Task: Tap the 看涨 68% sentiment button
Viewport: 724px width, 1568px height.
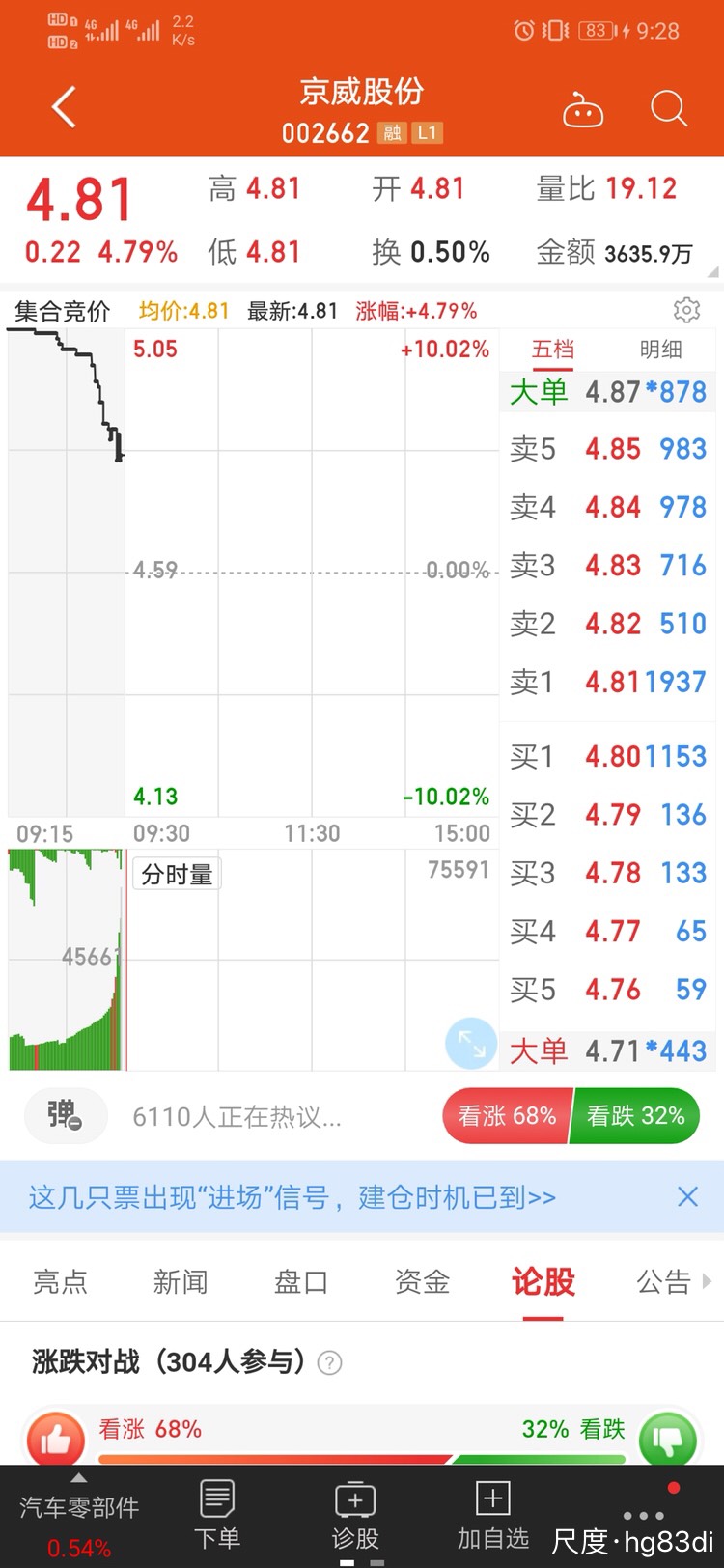Action: pos(507,1116)
